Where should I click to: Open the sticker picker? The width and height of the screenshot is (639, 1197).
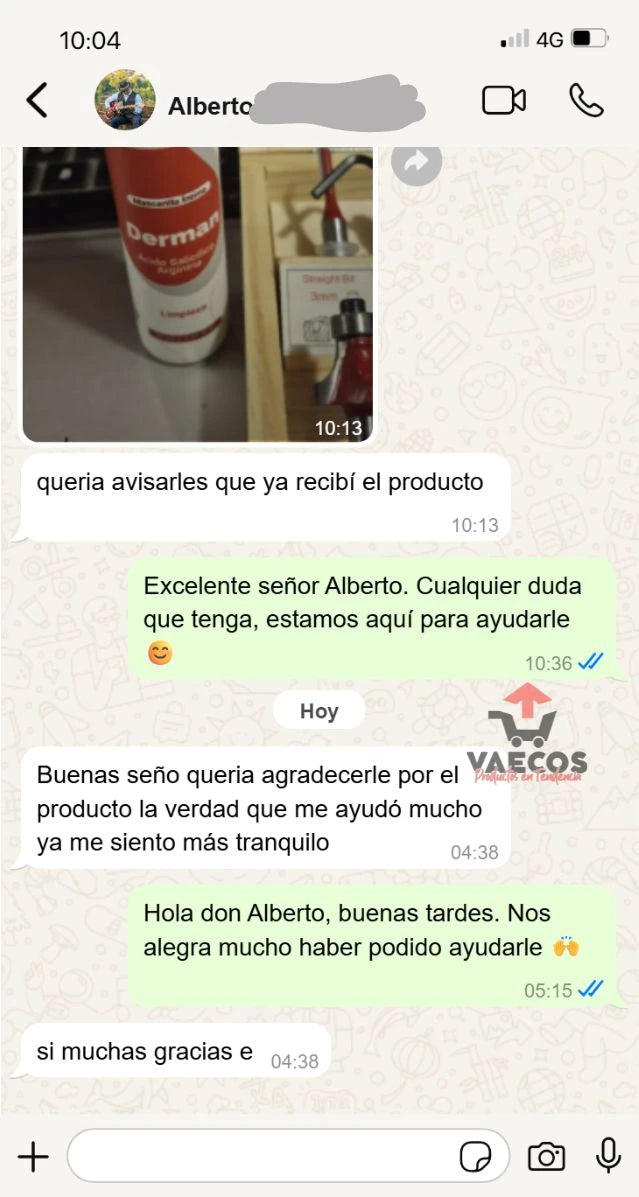[x=475, y=1157]
